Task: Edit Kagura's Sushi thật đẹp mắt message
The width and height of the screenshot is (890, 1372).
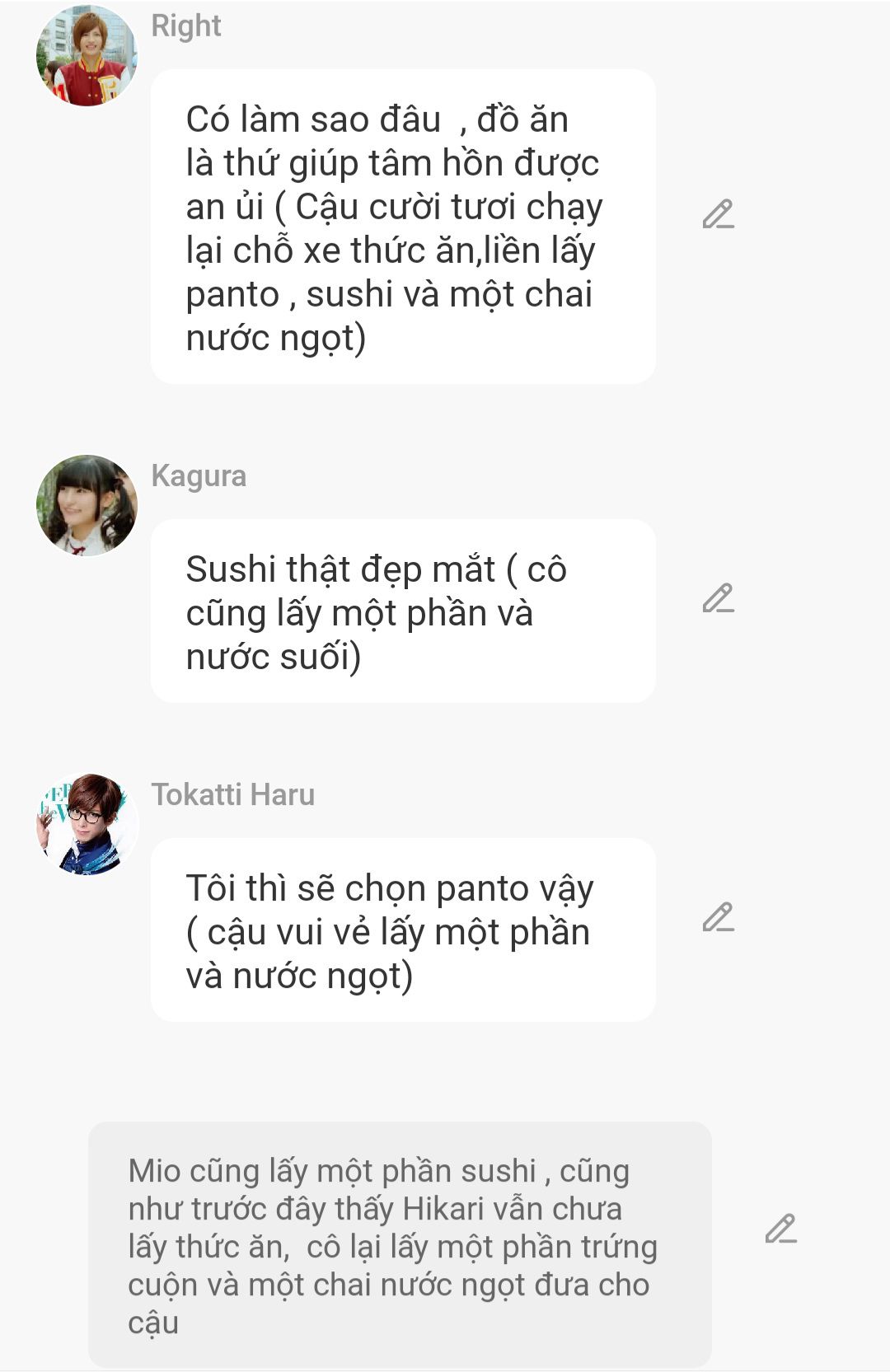Action: (x=718, y=599)
